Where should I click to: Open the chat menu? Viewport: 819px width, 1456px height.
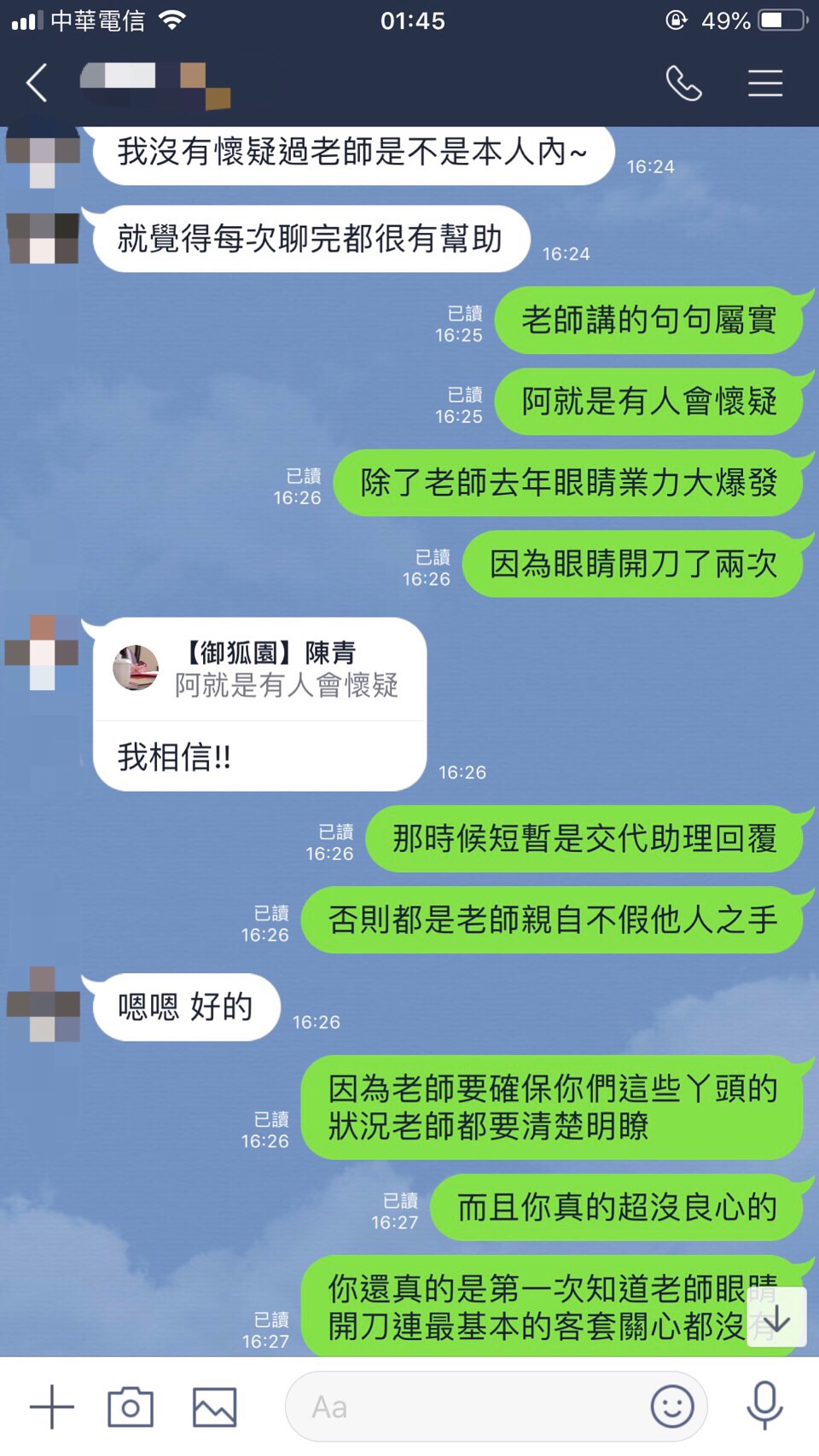tap(765, 84)
